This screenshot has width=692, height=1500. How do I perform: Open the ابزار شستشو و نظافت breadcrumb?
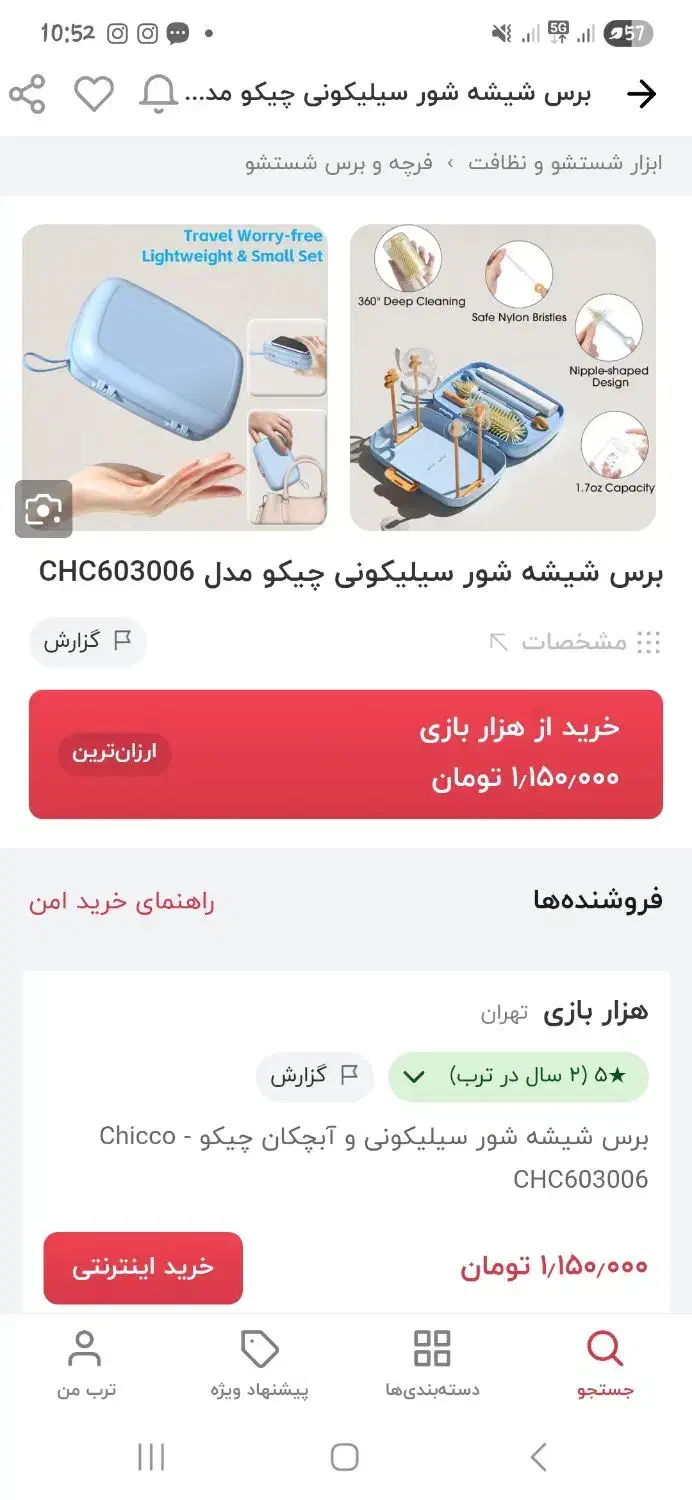565,164
